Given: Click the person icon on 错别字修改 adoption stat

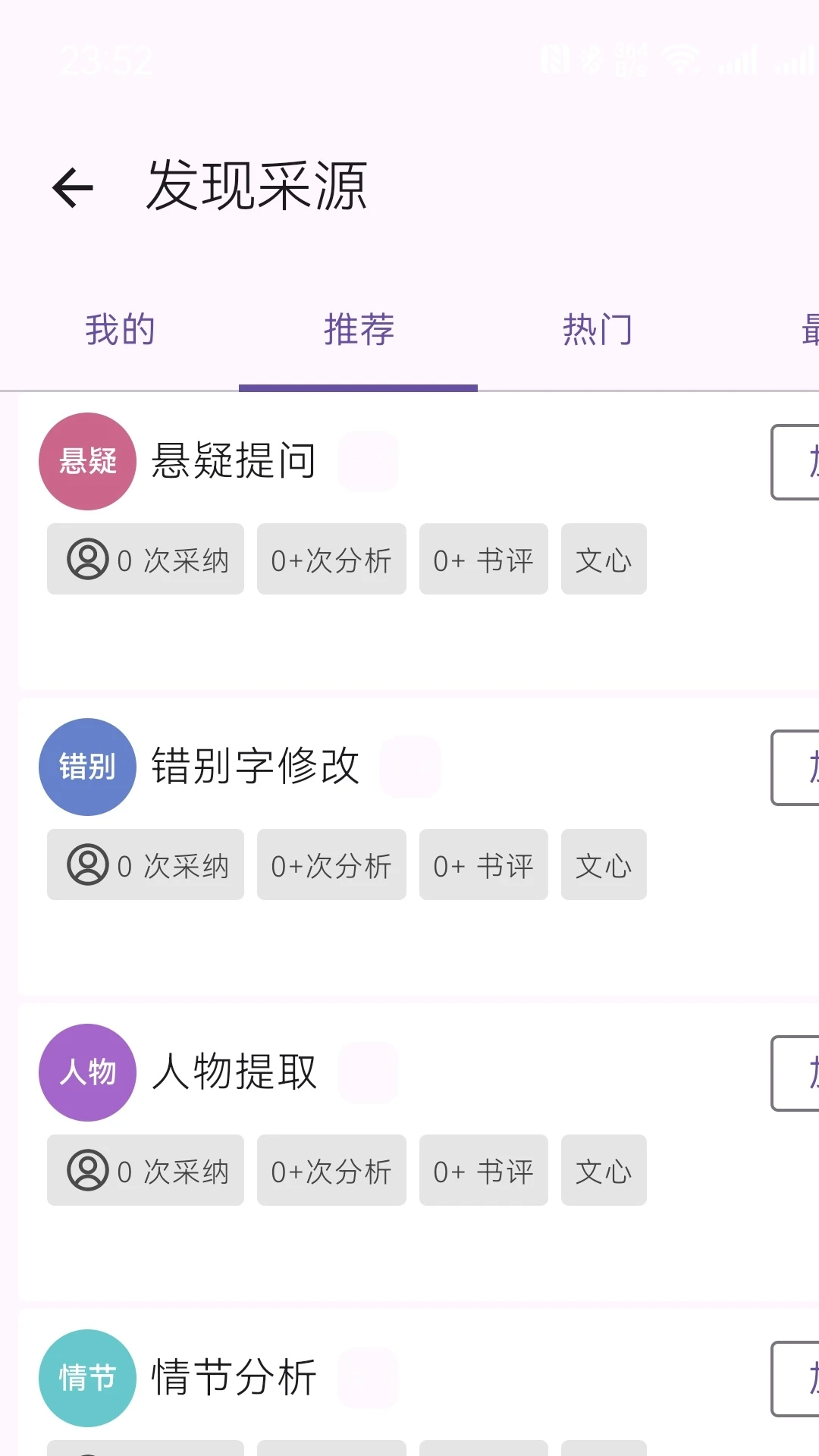Looking at the screenshot, I should click(89, 865).
